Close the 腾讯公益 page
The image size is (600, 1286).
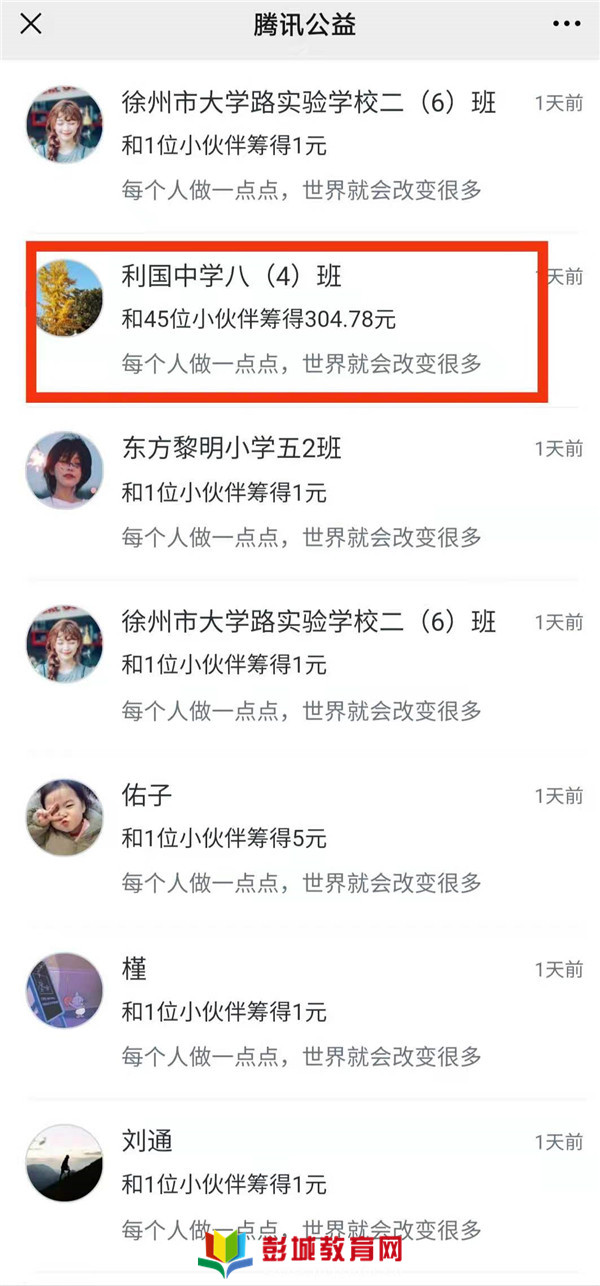[31, 24]
